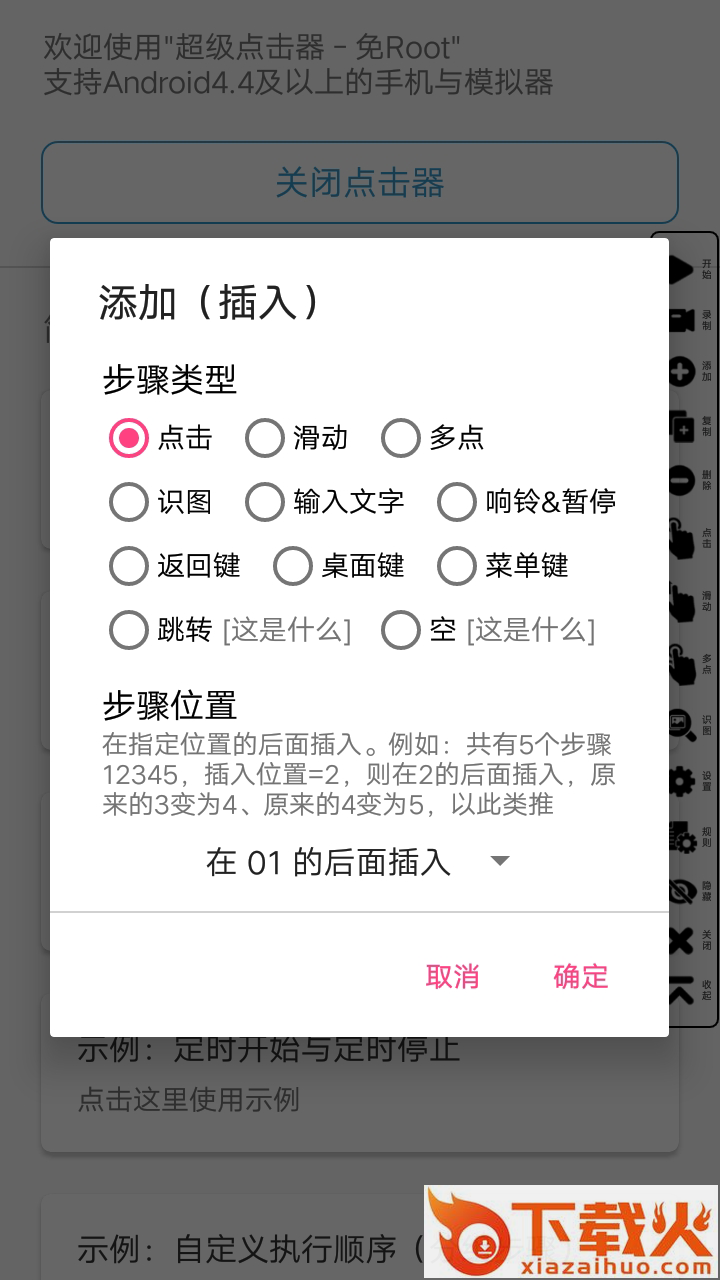Expand the 在 01 的后面插入 dropdown
The image size is (720, 1280).
358,862
